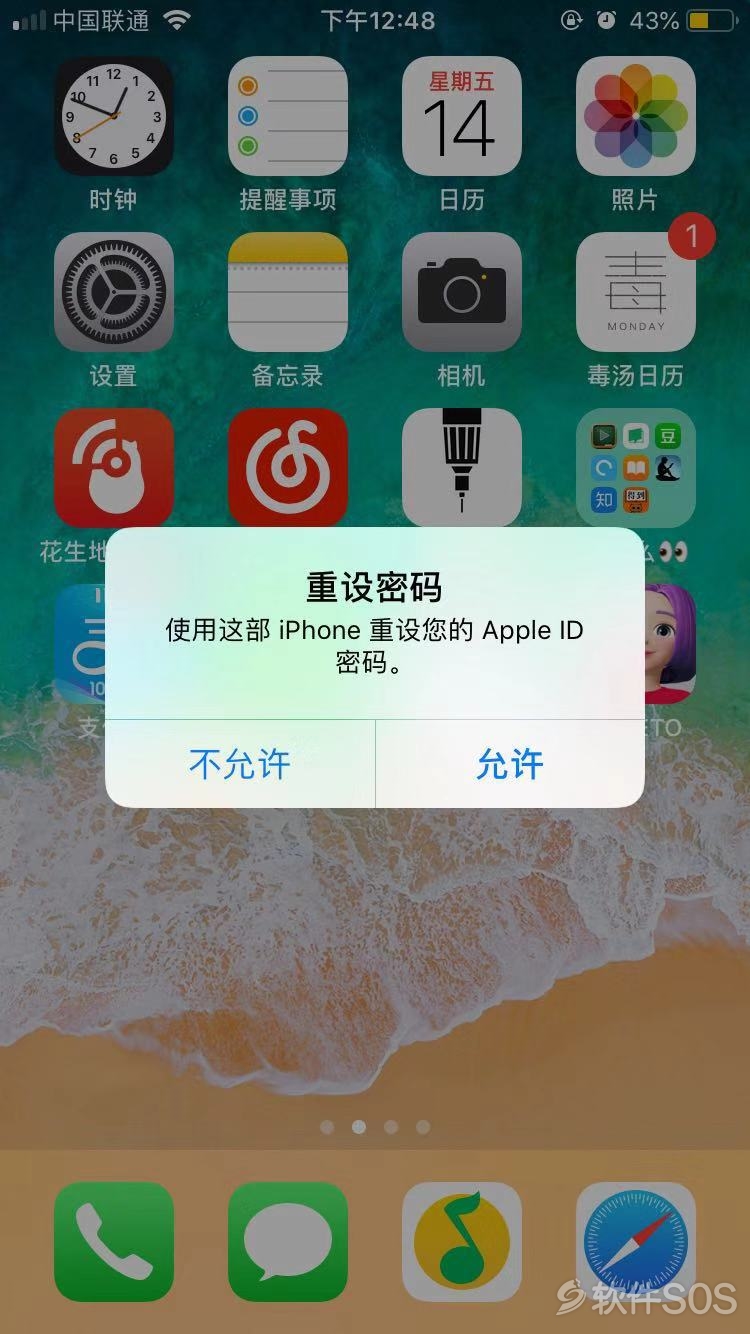The image size is (750, 1334).
Task: Open the 毒汤日历 app
Action: pyautogui.click(x=636, y=292)
